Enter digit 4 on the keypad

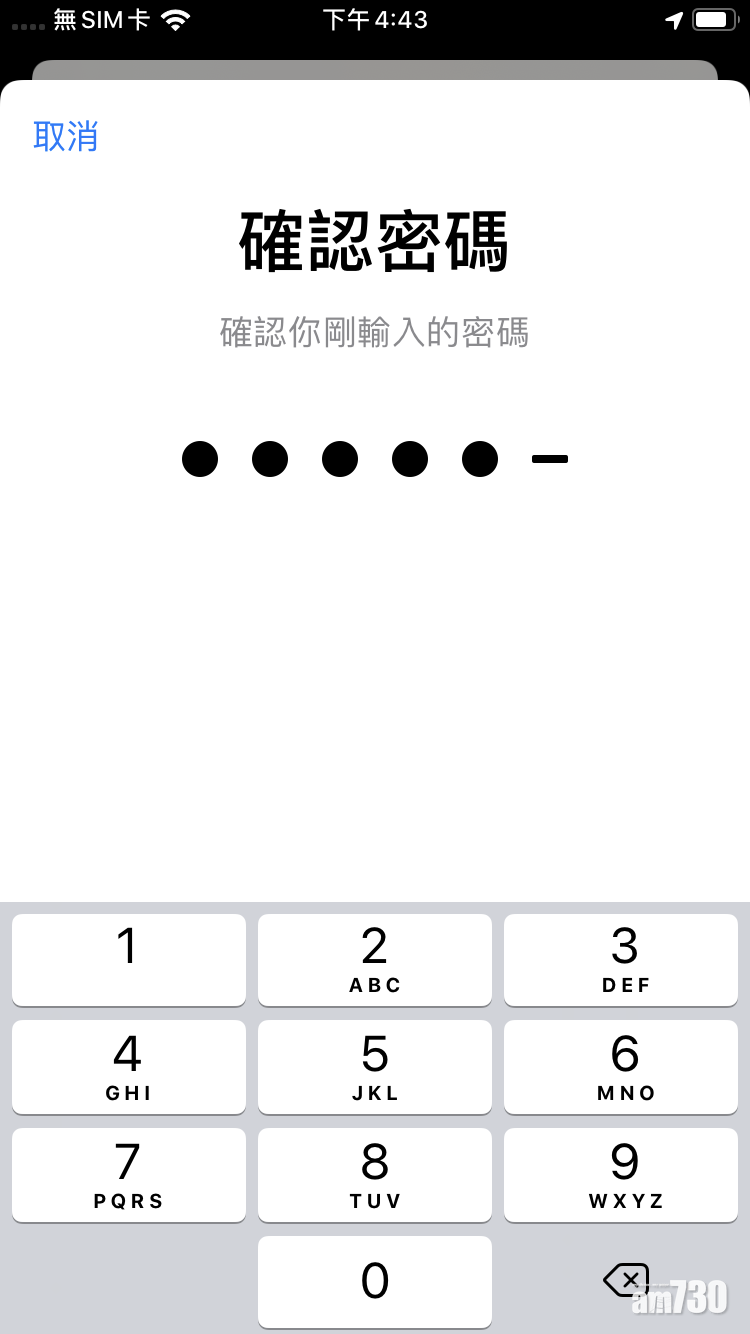point(128,1066)
